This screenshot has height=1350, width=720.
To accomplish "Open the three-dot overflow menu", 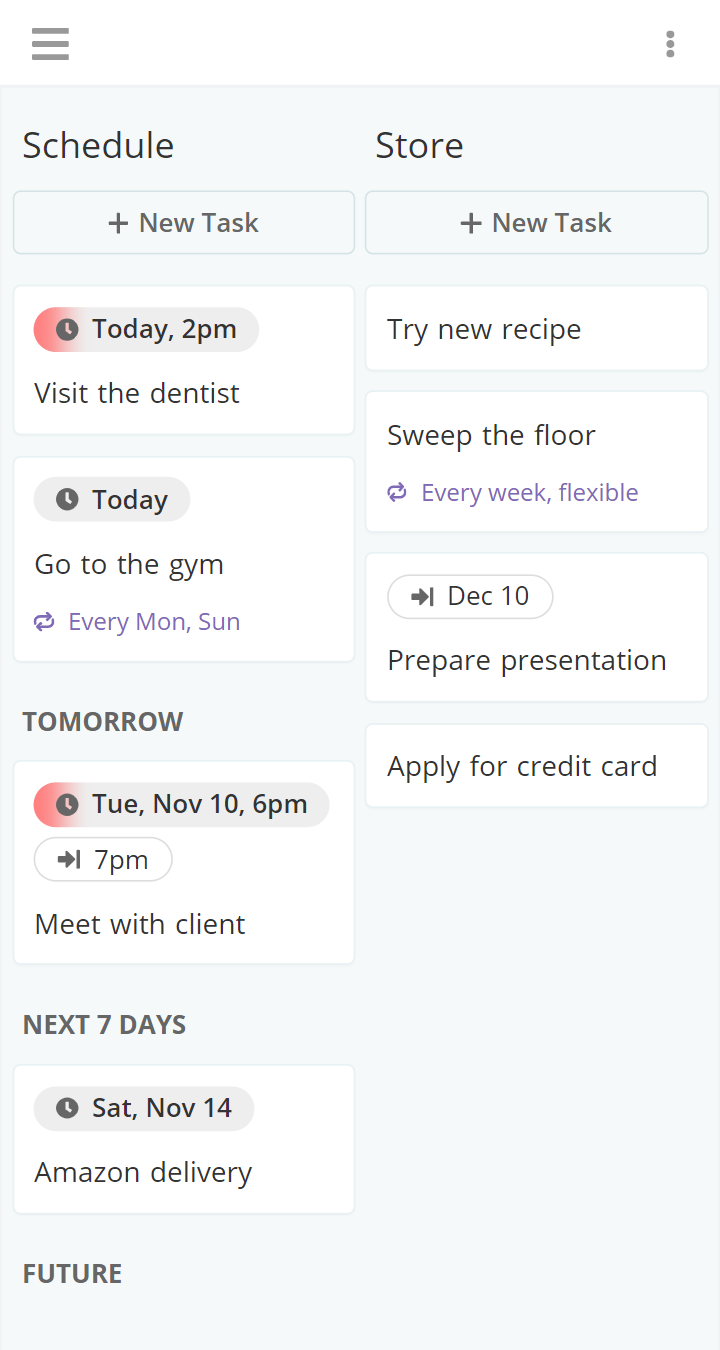I will click(670, 44).
